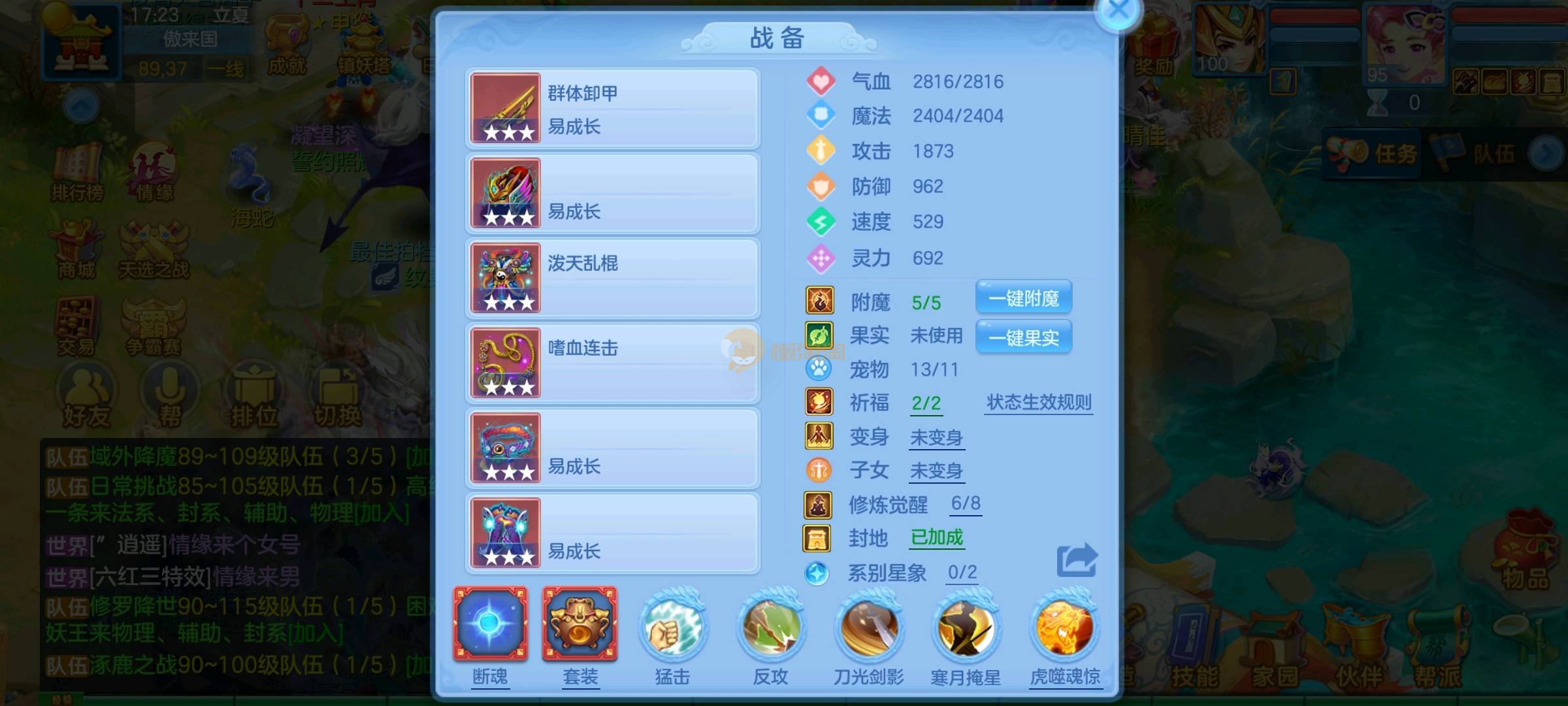Tap the 修炼觉醒 6/8 link
Viewport: 1568px width, 706px height.
966,503
